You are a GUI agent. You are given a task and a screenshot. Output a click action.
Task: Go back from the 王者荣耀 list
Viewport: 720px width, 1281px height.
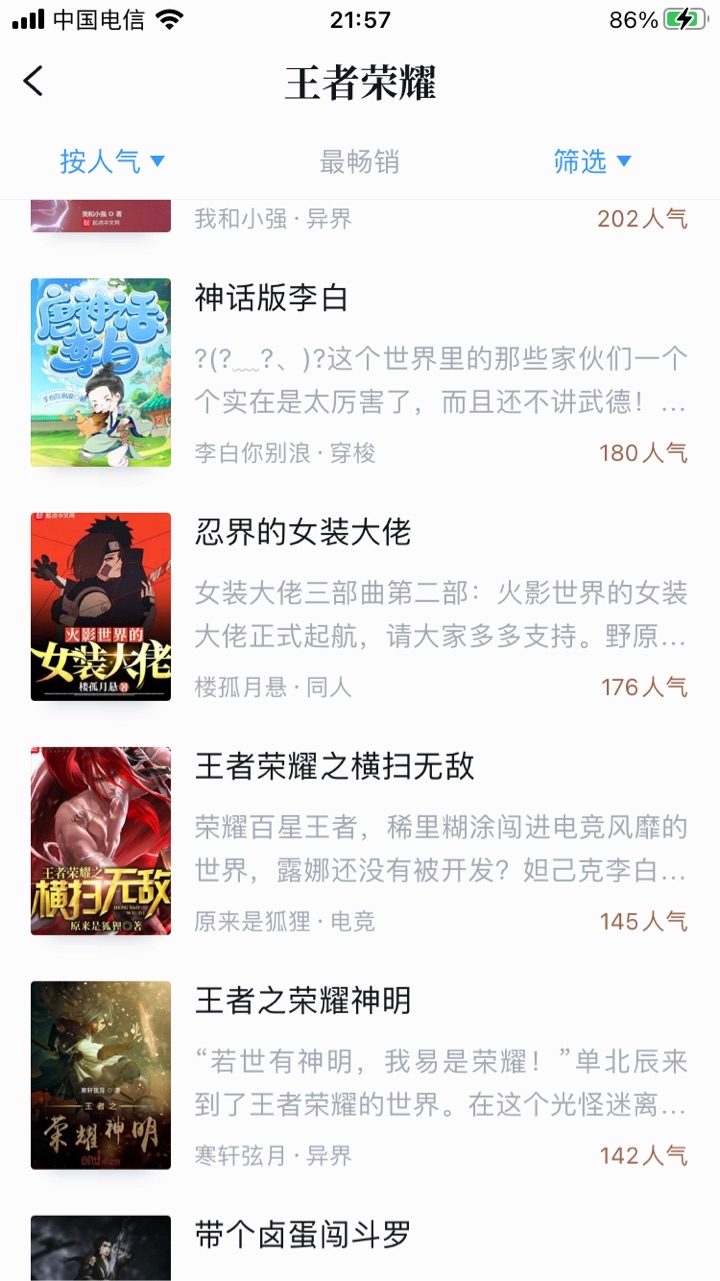(x=34, y=81)
